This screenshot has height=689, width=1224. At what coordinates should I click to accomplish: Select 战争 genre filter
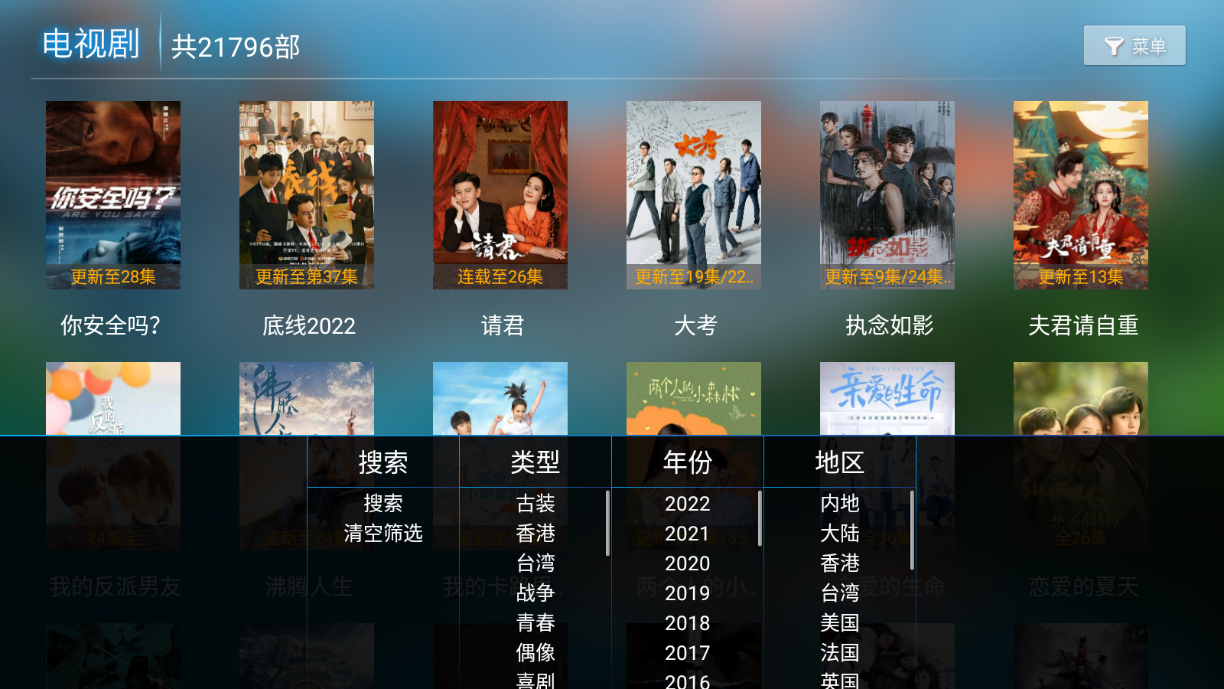(x=535, y=593)
